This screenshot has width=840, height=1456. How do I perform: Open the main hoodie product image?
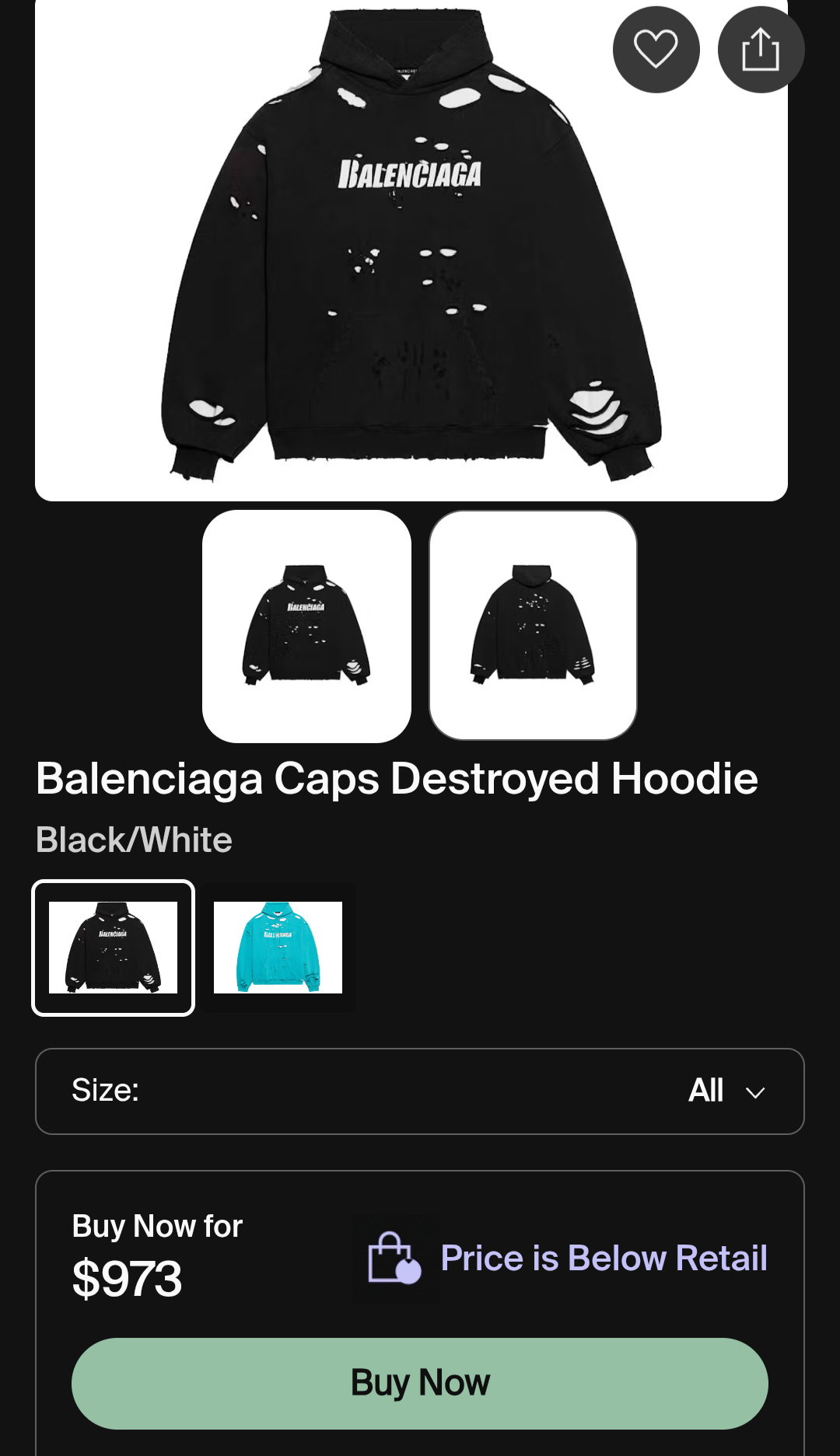click(411, 249)
